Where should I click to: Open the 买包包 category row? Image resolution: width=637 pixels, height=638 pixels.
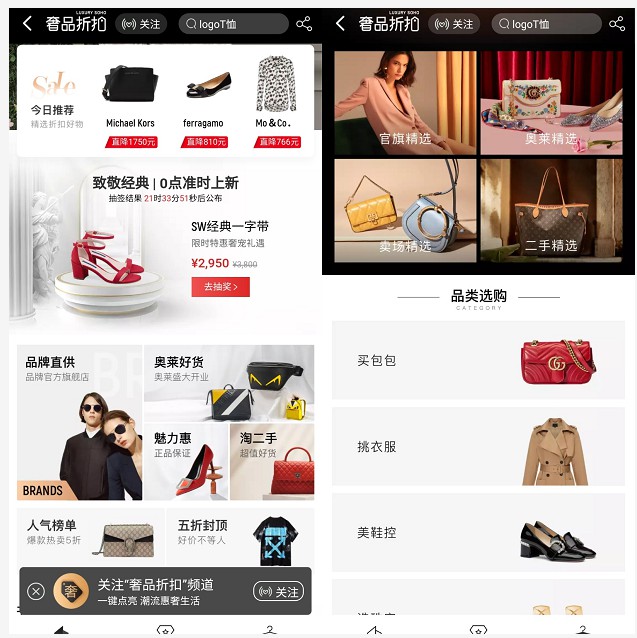[x=478, y=360]
